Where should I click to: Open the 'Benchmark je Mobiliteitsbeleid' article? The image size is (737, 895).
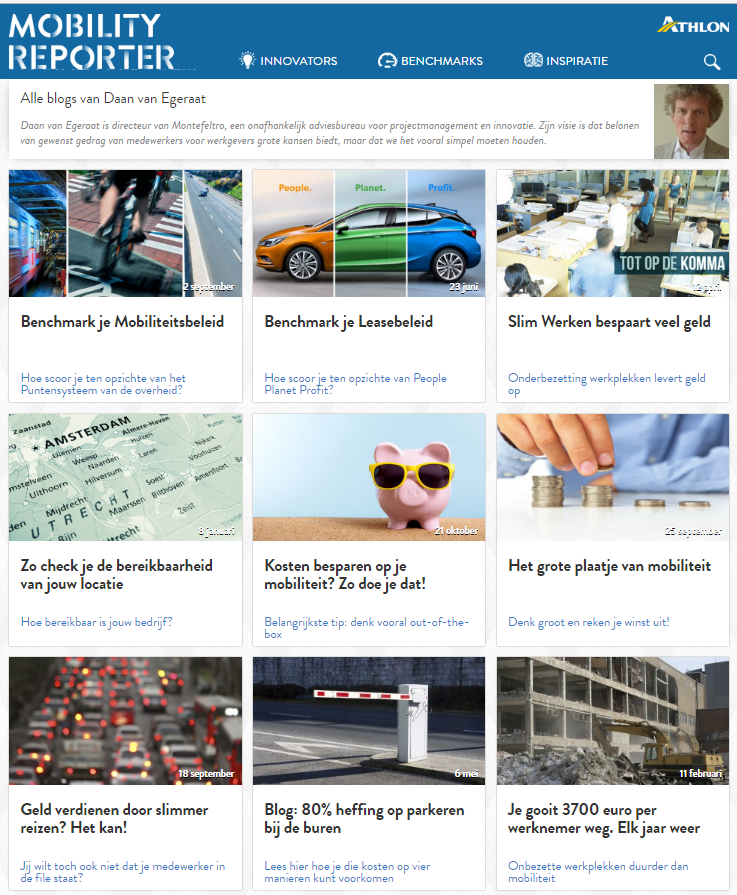(122, 322)
